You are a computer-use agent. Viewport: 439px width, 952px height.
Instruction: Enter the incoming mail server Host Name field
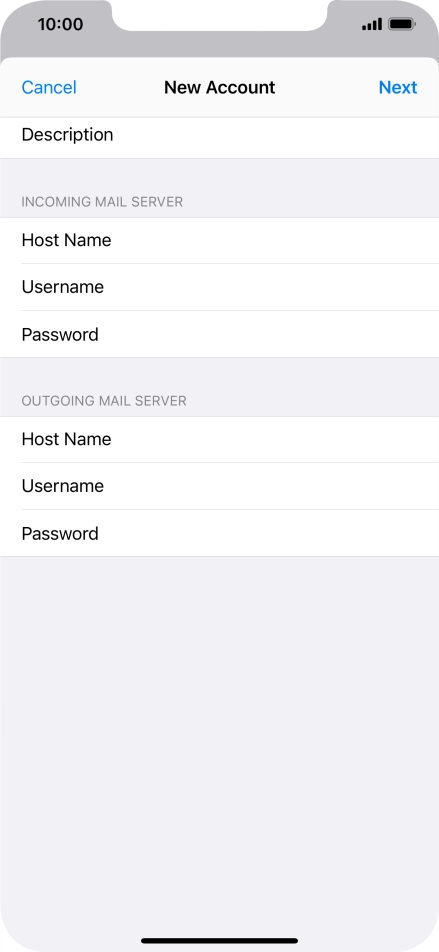coord(219,240)
